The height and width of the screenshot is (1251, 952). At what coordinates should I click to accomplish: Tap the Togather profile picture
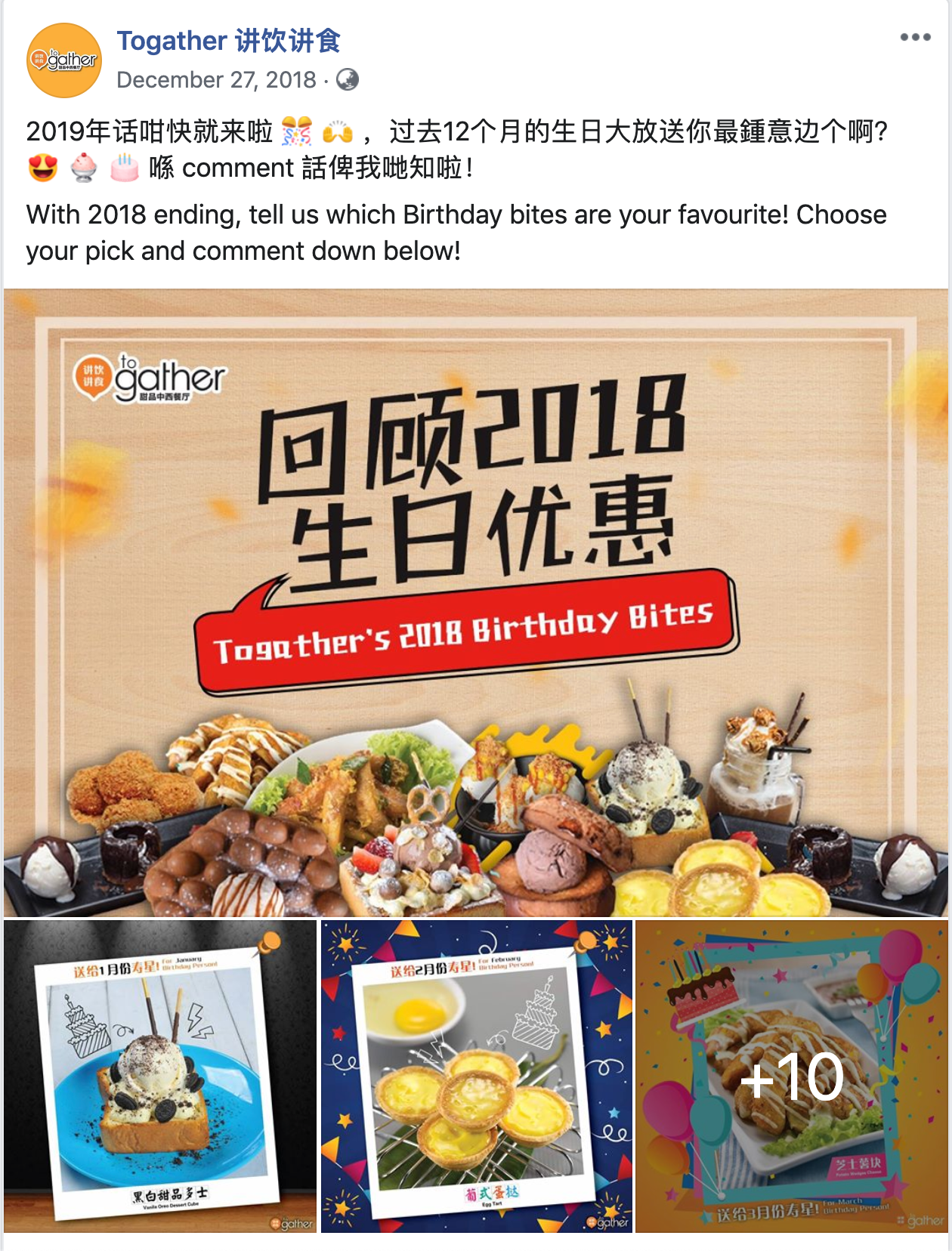point(64,60)
